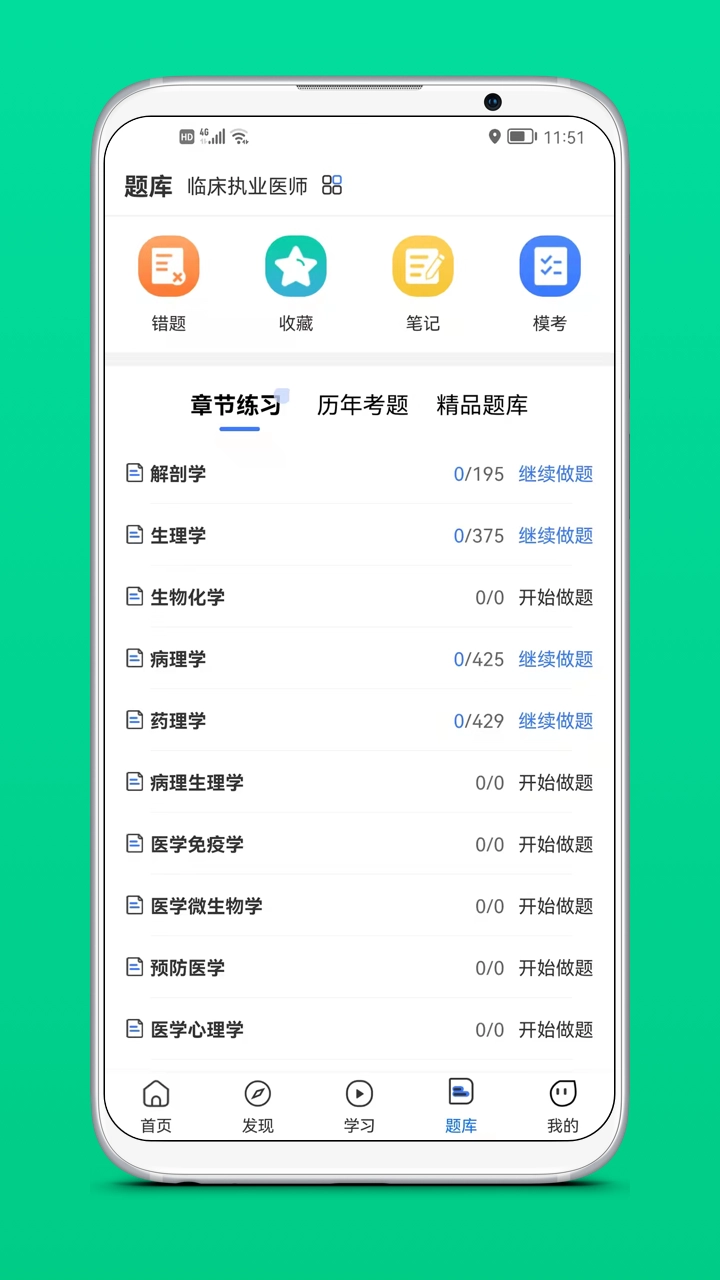Tap 继续做题 next to 生理学
The height and width of the screenshot is (1280, 720).
point(555,536)
